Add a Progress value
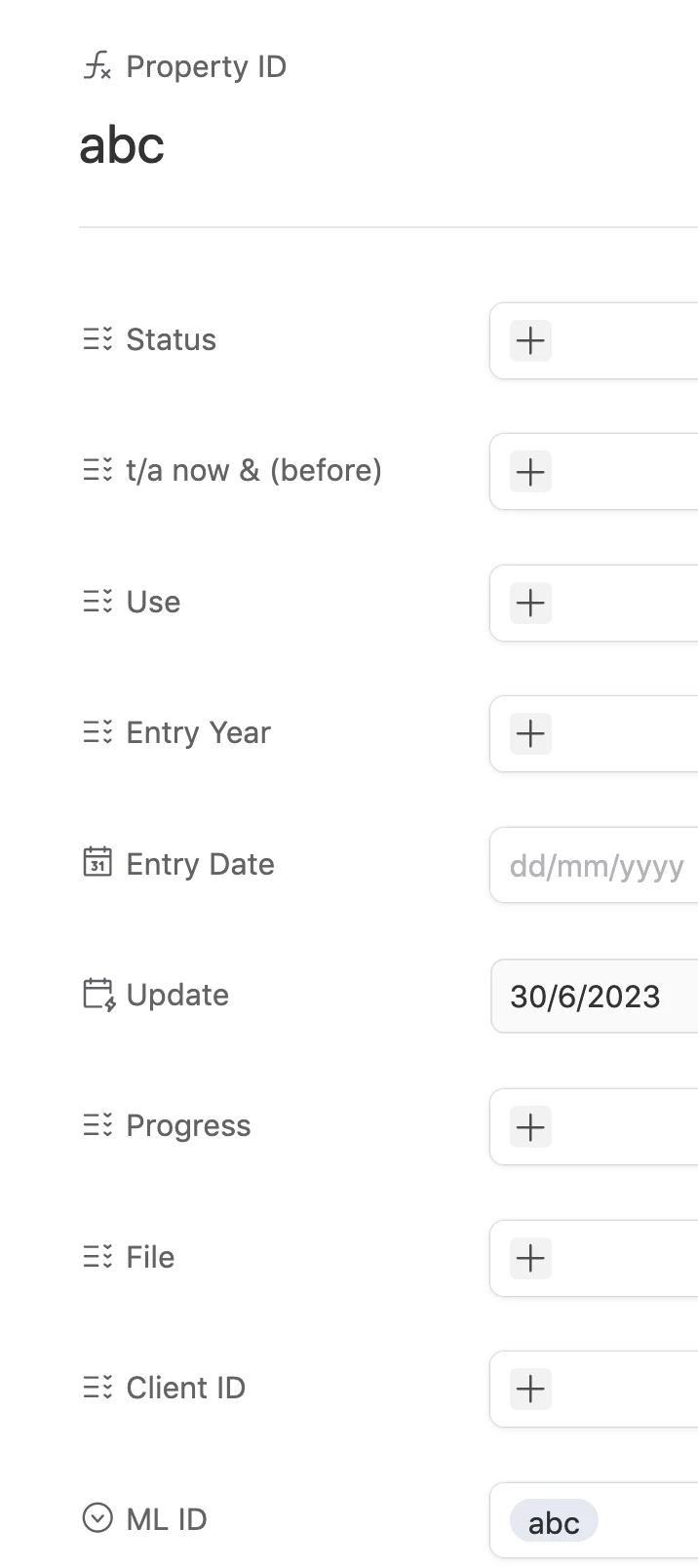698x1568 pixels. click(530, 1127)
